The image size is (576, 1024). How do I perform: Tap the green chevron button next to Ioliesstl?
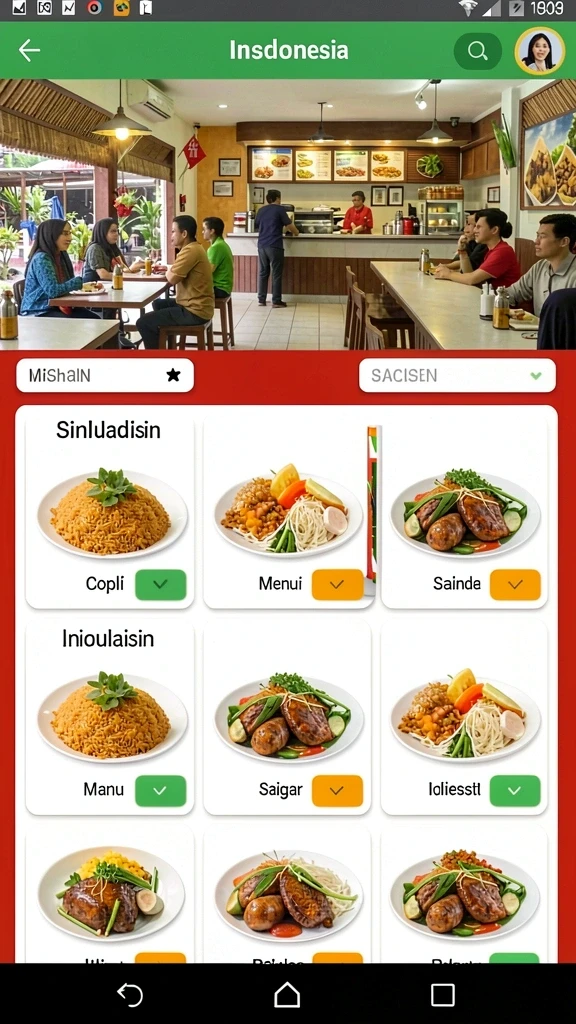(515, 791)
